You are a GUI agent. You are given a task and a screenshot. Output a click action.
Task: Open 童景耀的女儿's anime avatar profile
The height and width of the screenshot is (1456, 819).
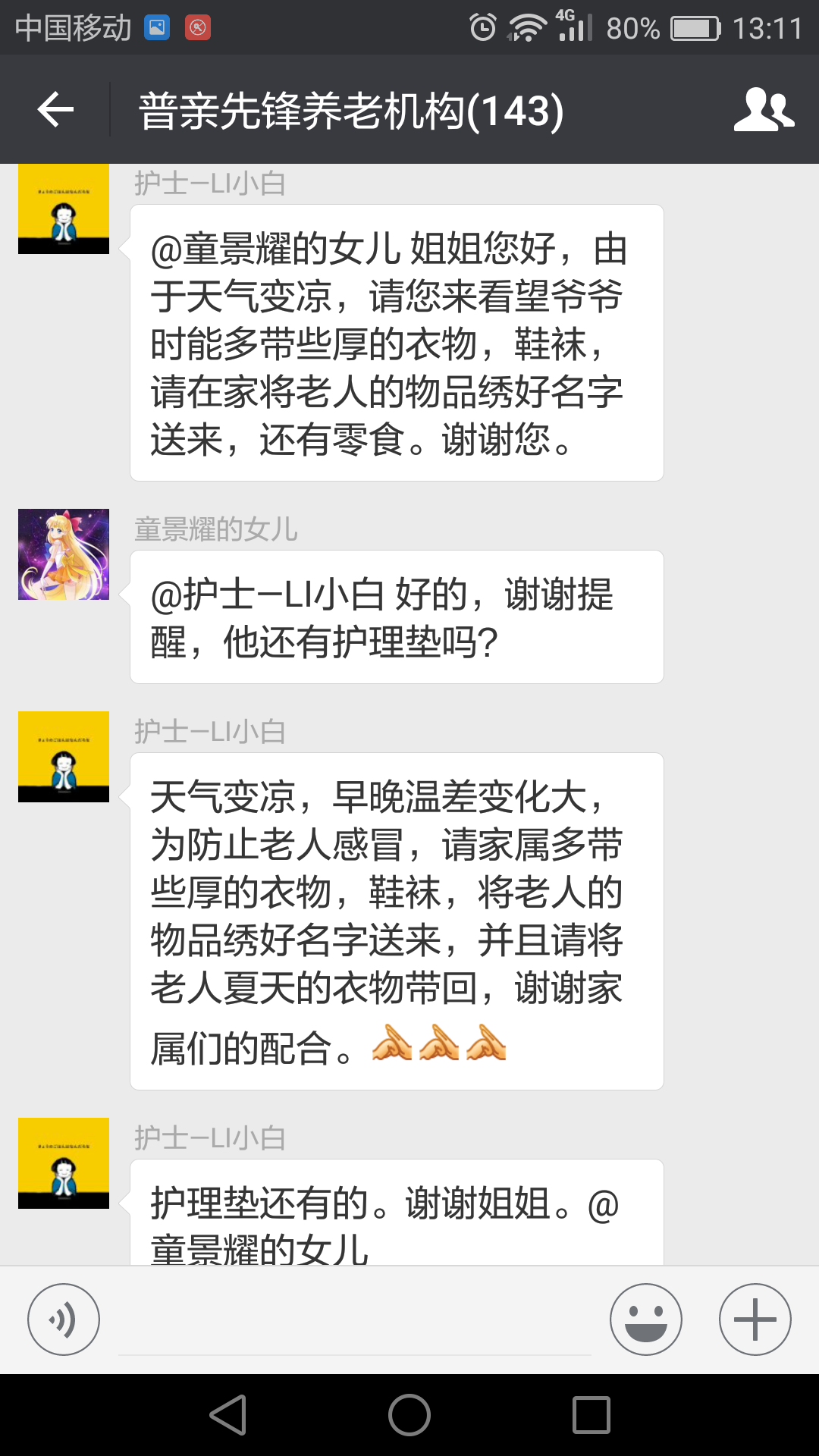coord(64,554)
